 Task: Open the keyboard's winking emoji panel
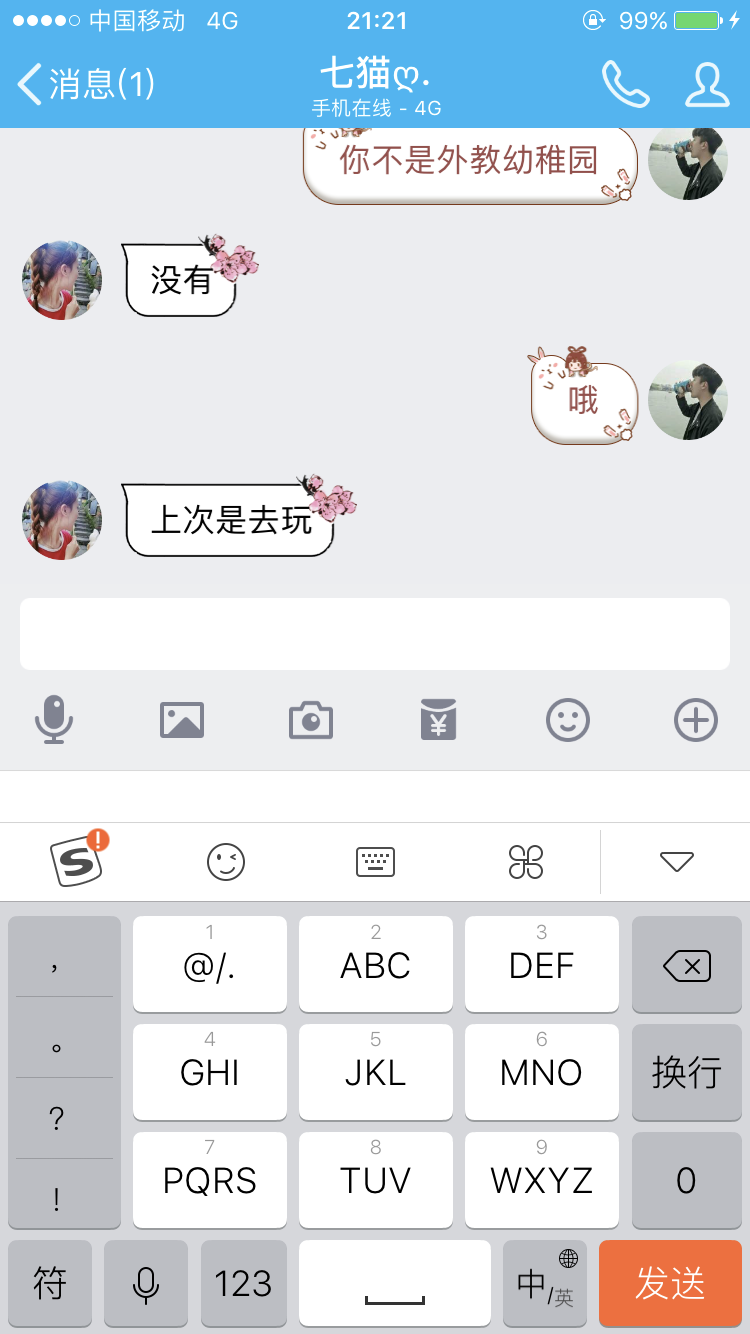coord(226,861)
